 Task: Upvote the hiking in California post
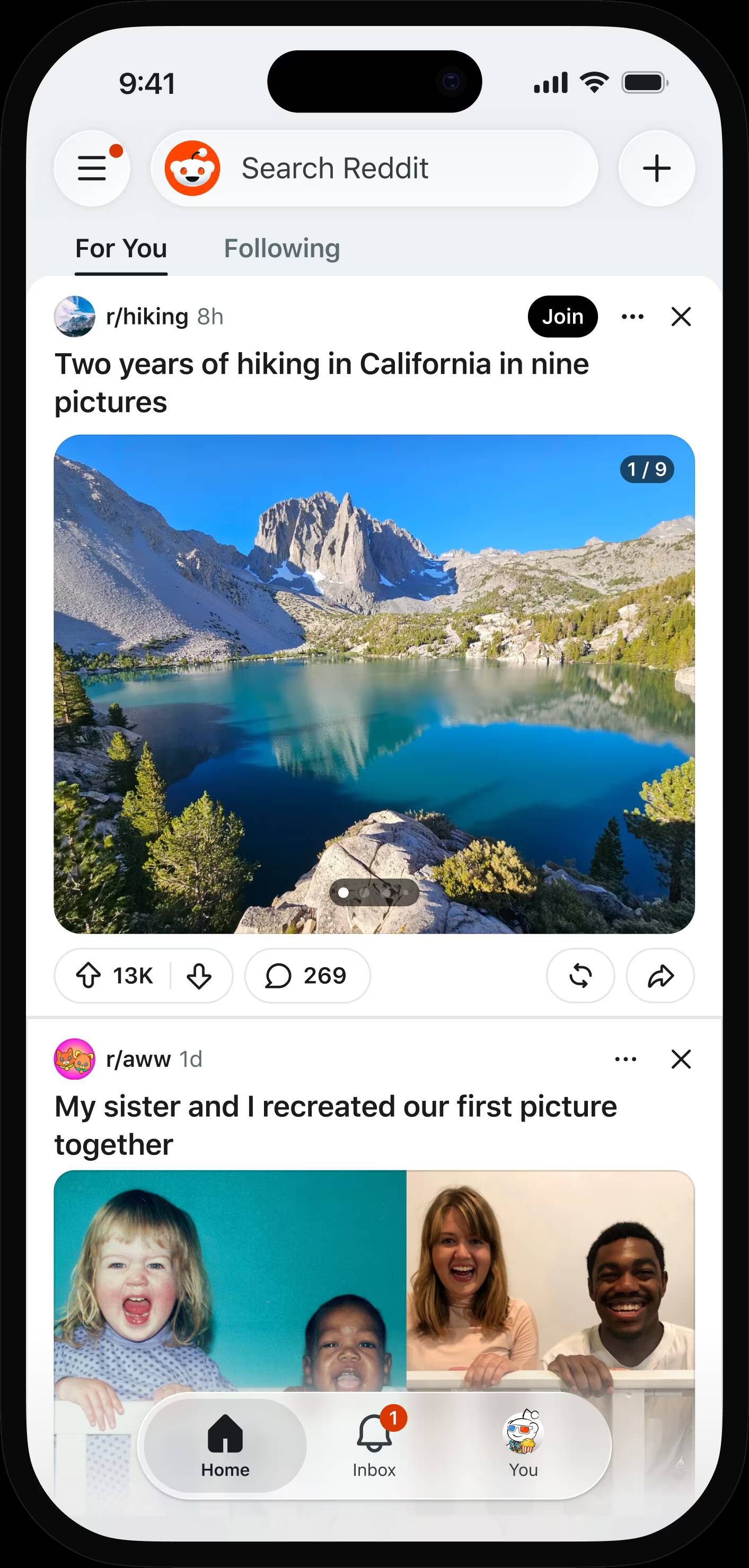point(89,976)
